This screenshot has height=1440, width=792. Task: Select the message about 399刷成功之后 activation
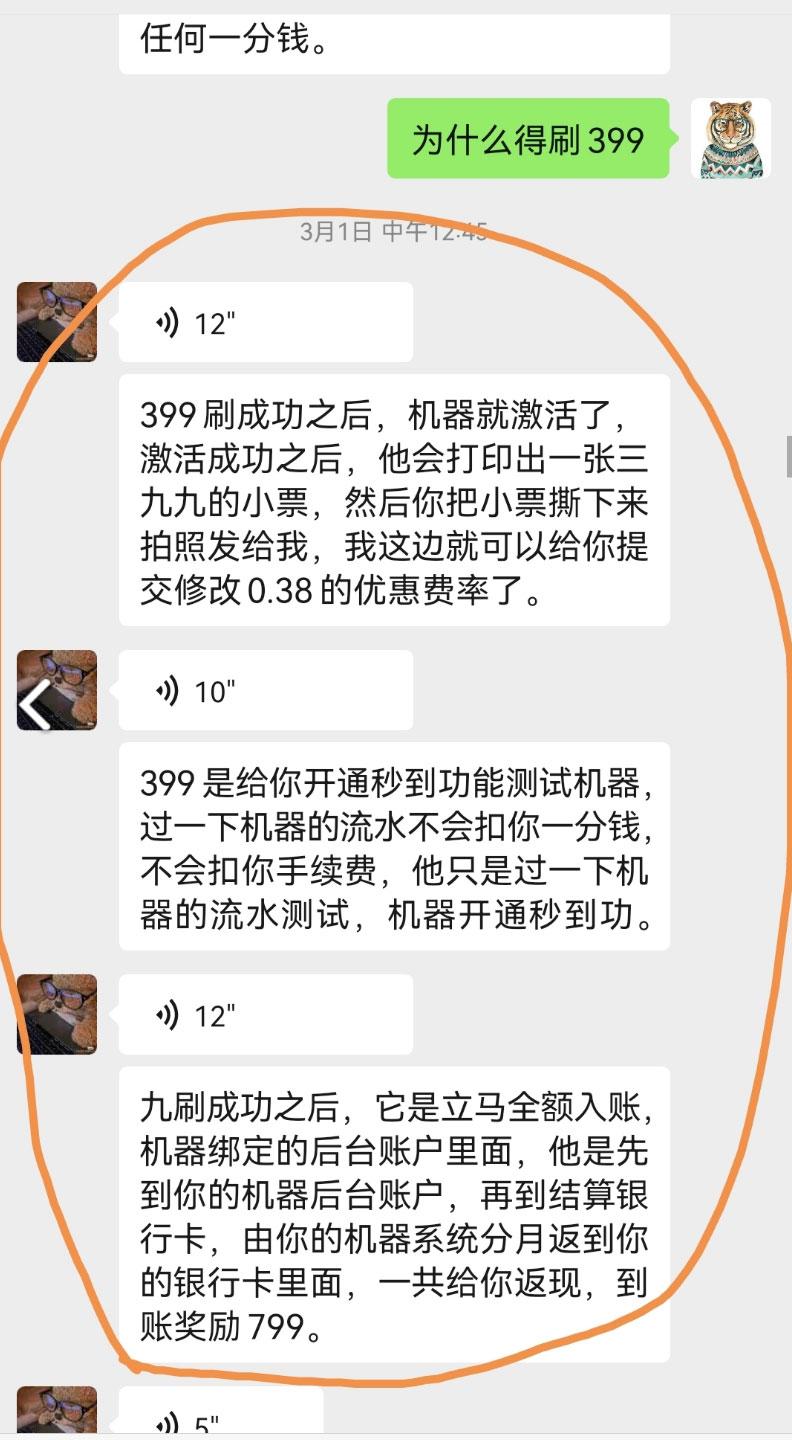coord(396,494)
